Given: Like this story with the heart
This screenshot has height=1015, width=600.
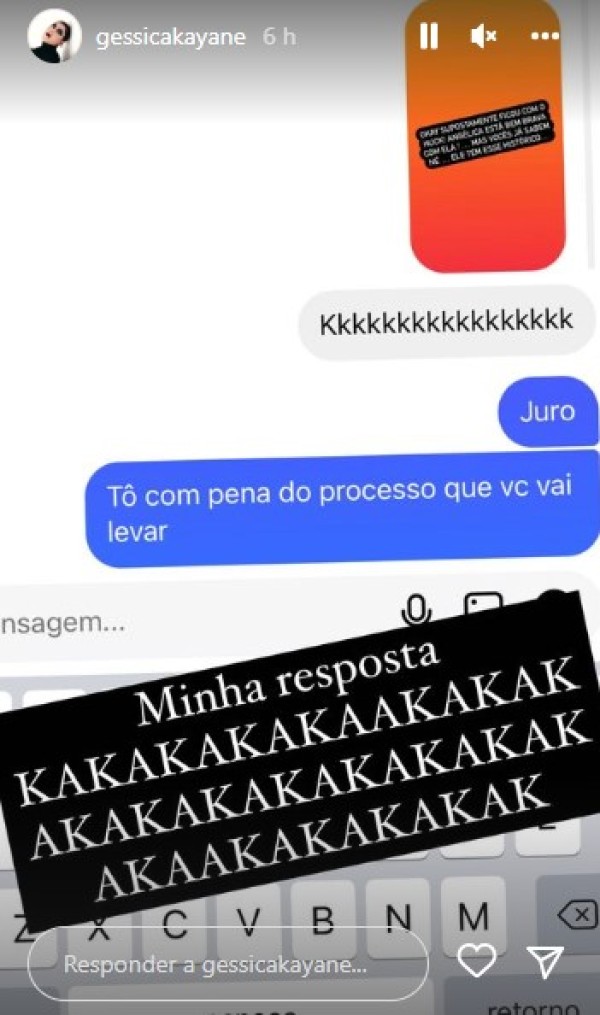Looking at the screenshot, I should (476, 964).
